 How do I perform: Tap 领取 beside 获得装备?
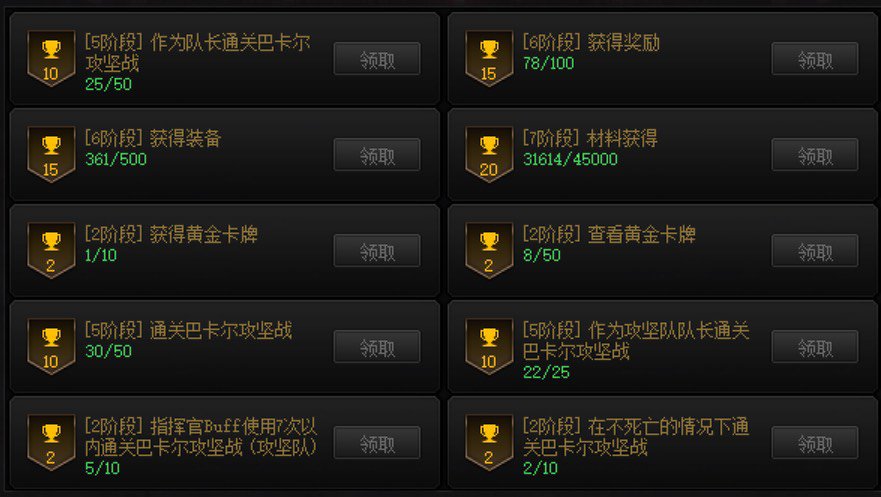click(376, 155)
